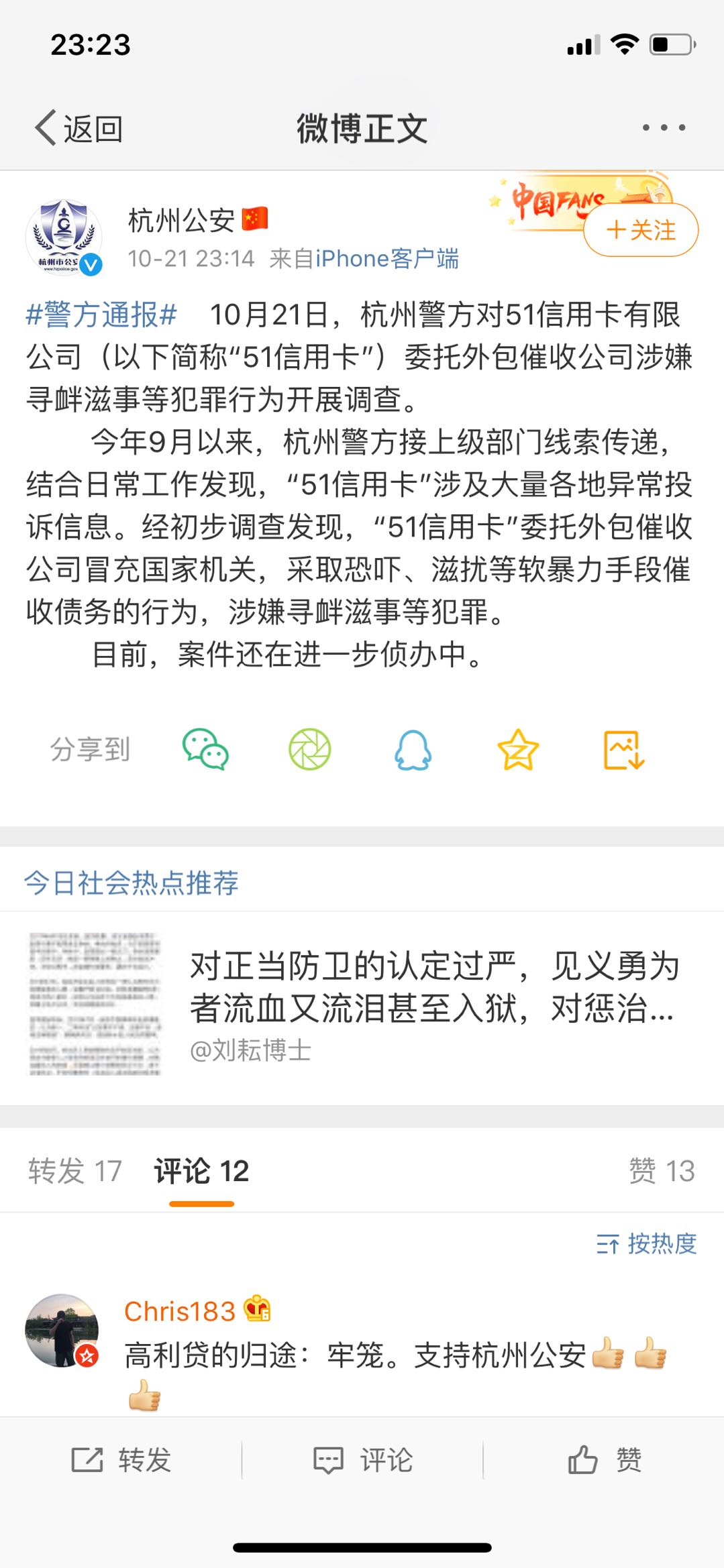View the 赞 13 likes list
The width and height of the screenshot is (724, 1568).
(x=661, y=1171)
